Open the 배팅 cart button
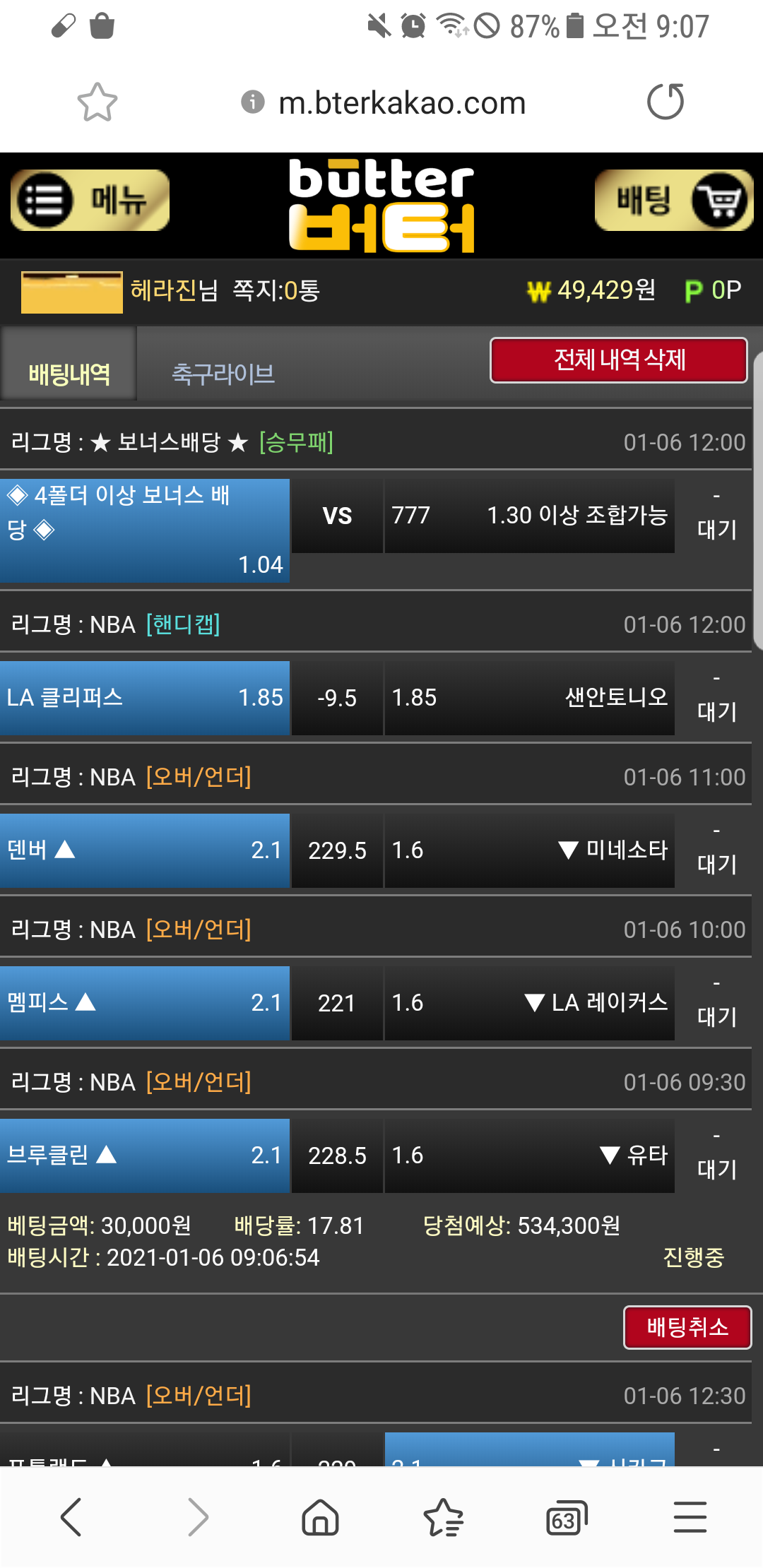 [x=673, y=201]
